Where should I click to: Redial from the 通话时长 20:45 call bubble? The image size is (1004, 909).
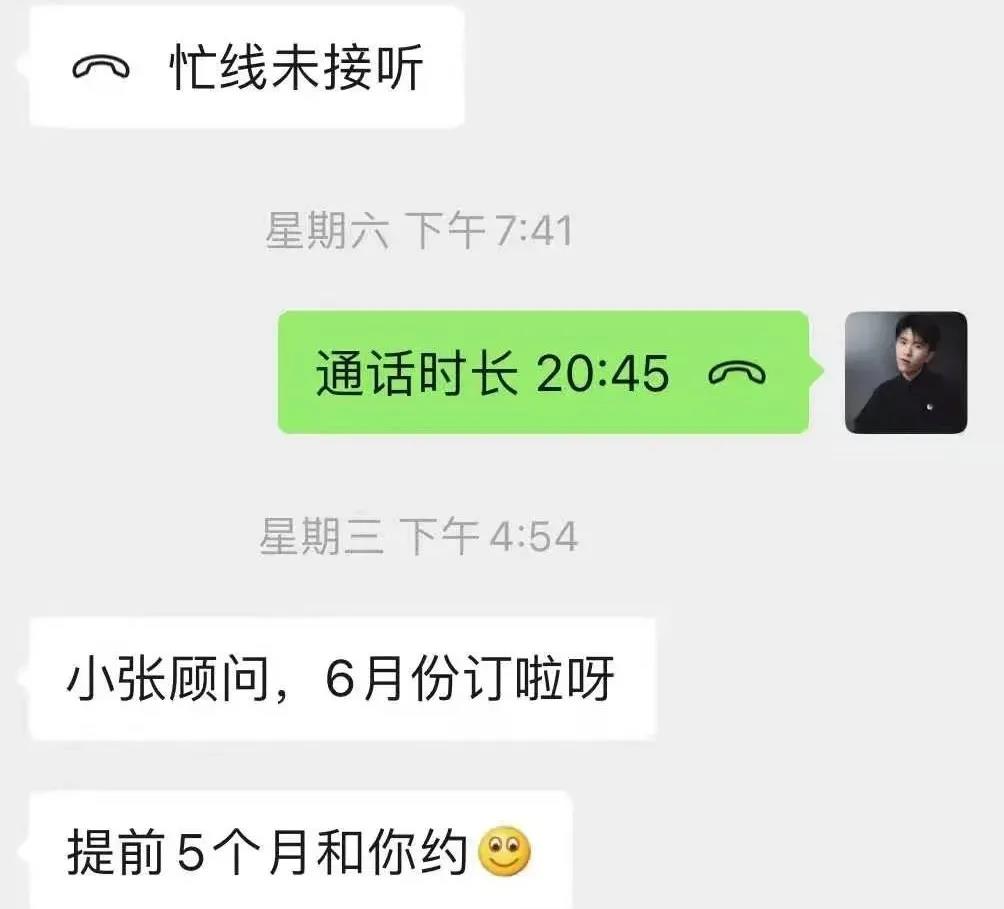[x=541, y=373]
